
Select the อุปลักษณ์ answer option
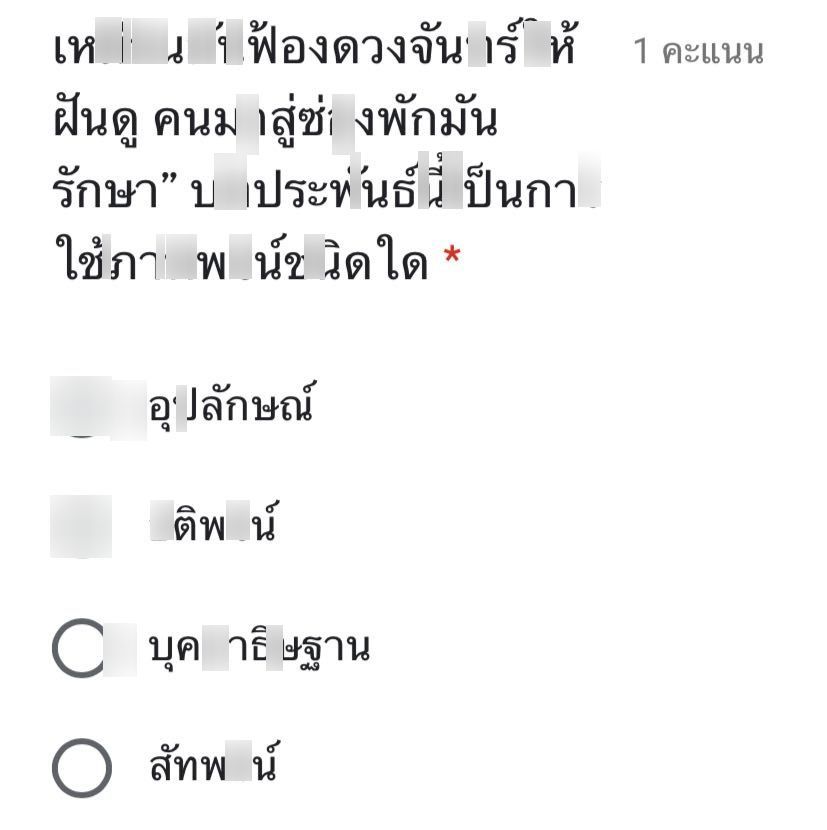(x=80, y=408)
